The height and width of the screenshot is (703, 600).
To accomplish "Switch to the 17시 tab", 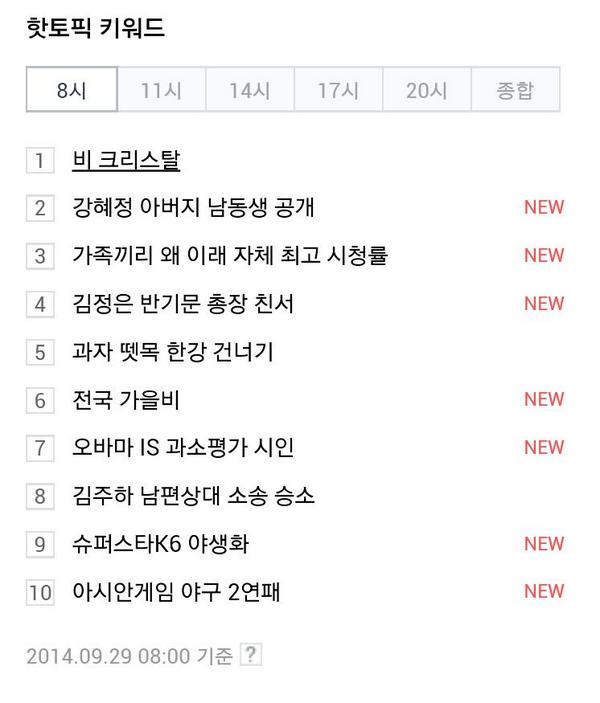I will click(338, 90).
